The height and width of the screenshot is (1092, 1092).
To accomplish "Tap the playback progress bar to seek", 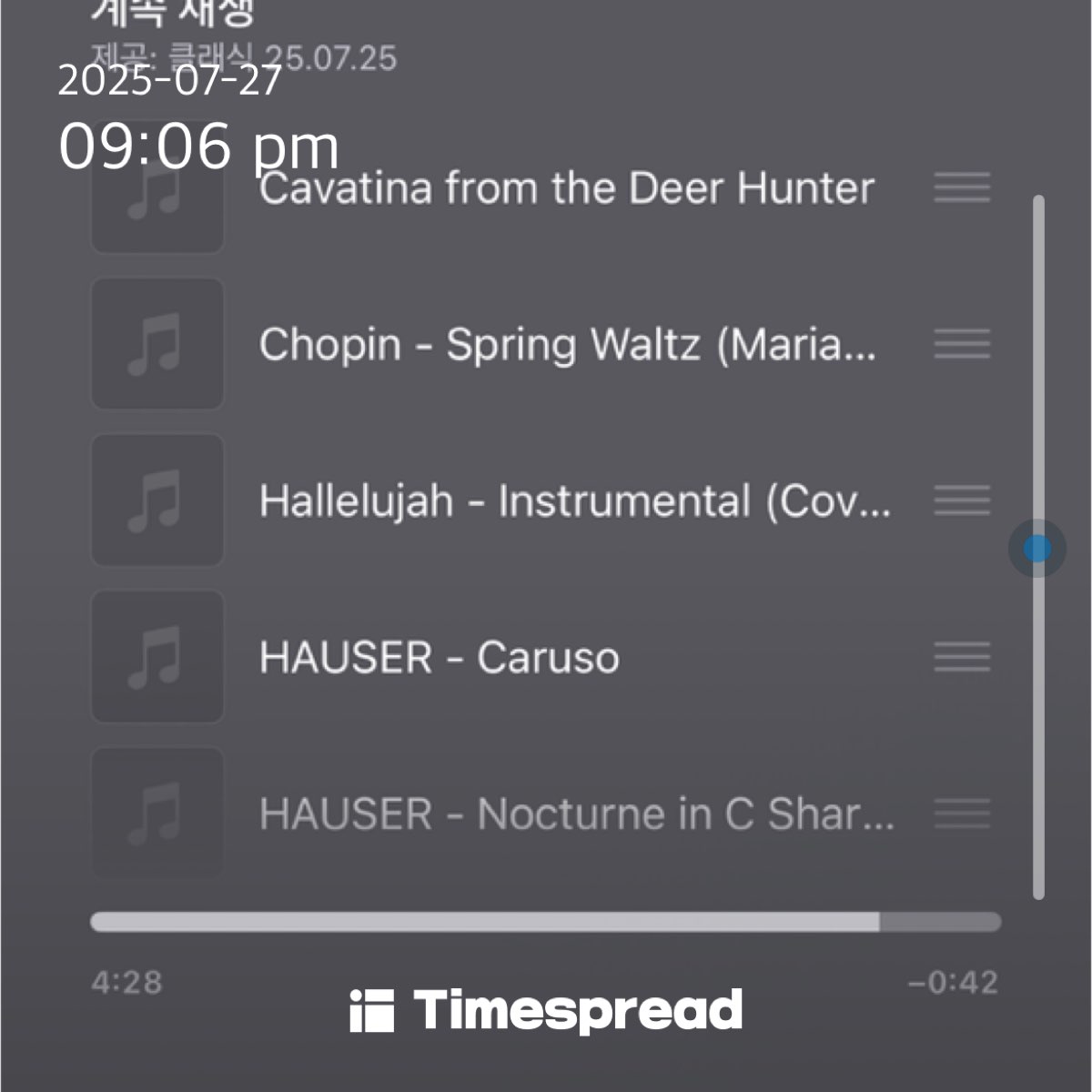I will (x=546, y=922).
